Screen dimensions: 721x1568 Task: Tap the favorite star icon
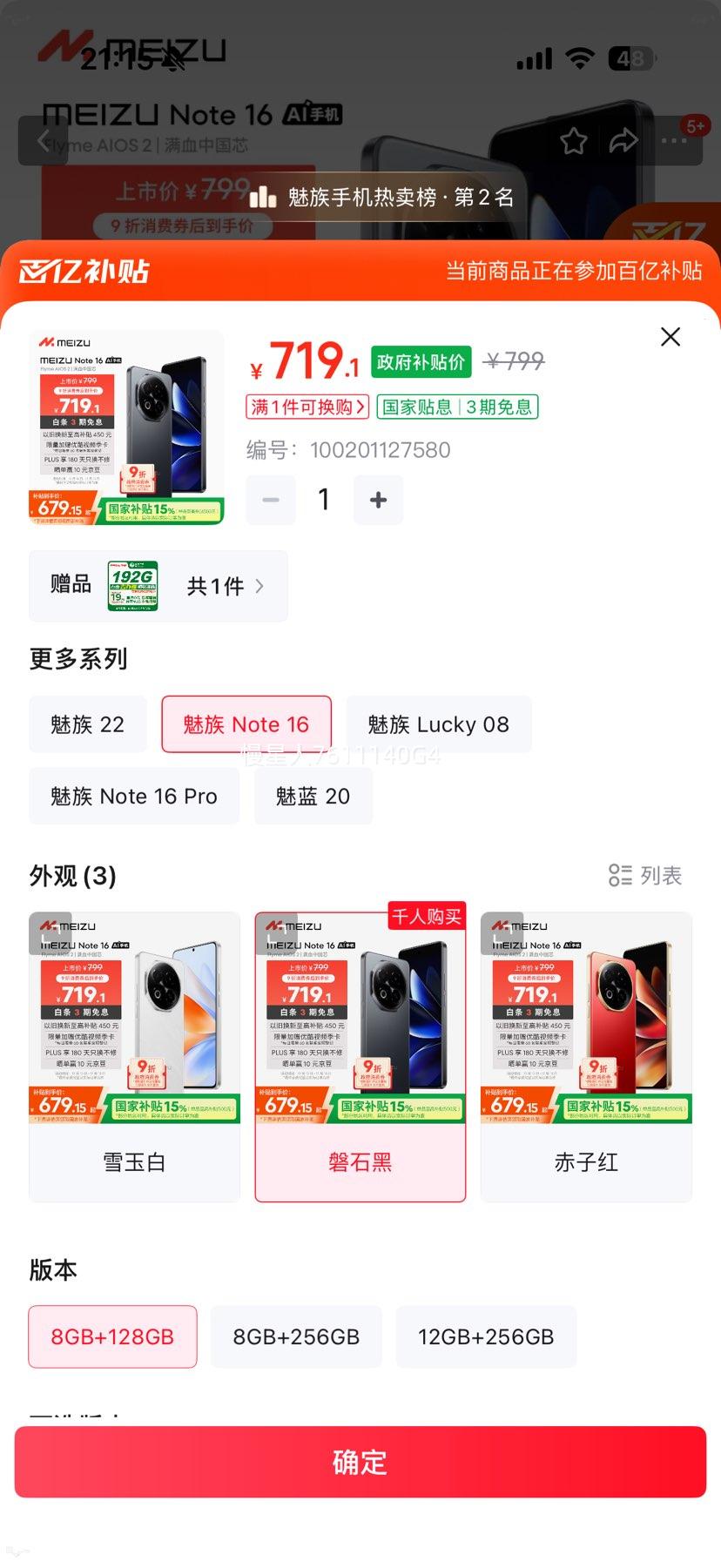(x=575, y=140)
